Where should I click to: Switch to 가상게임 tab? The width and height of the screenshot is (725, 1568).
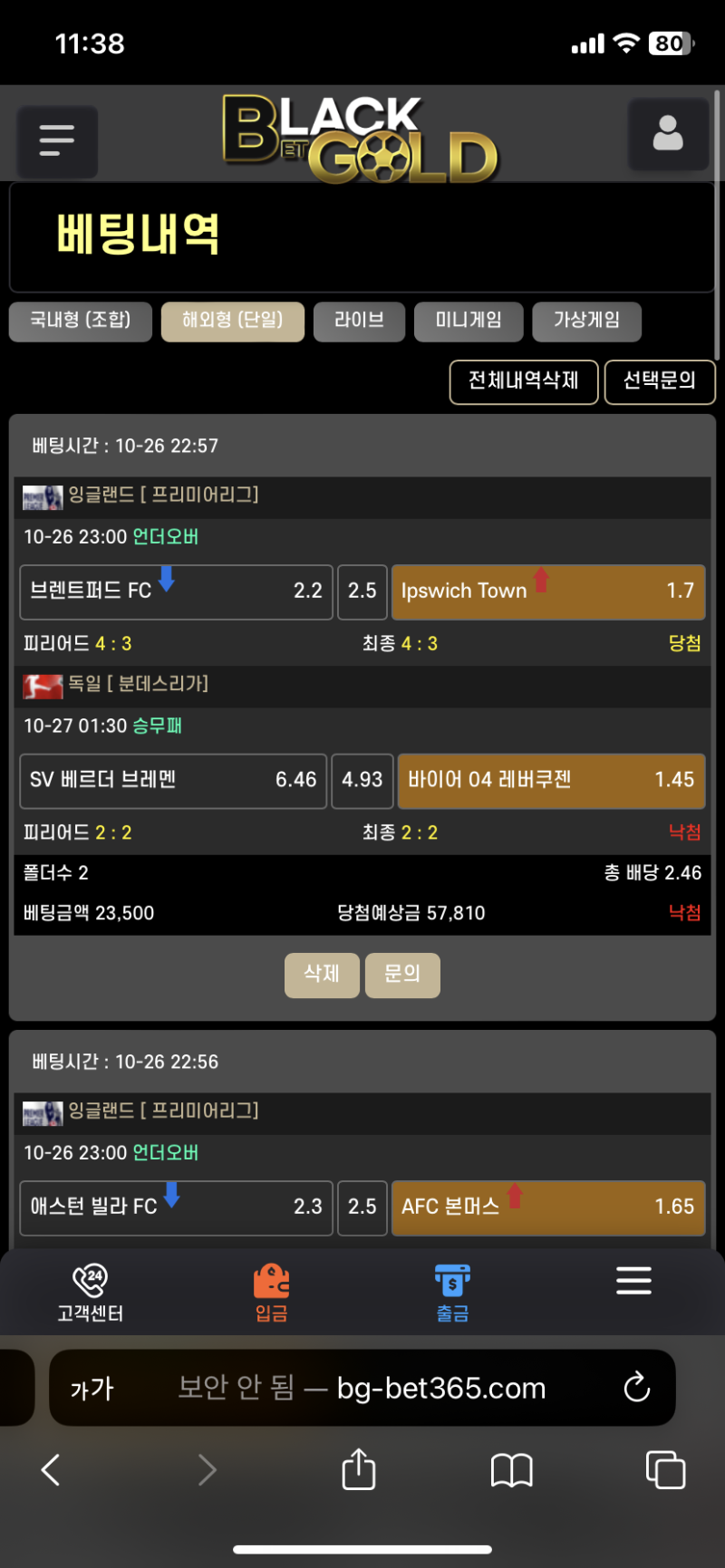click(x=586, y=321)
